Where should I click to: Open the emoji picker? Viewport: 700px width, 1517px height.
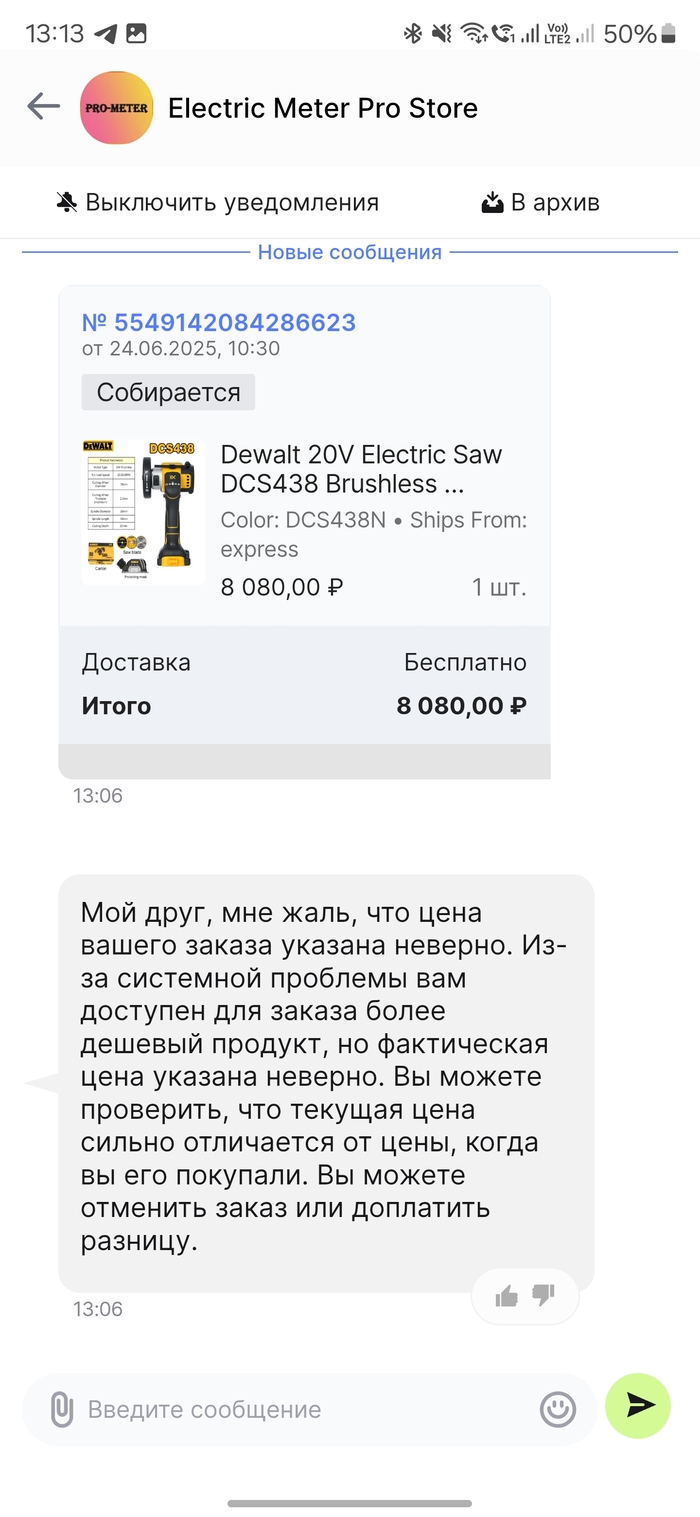[x=558, y=1410]
